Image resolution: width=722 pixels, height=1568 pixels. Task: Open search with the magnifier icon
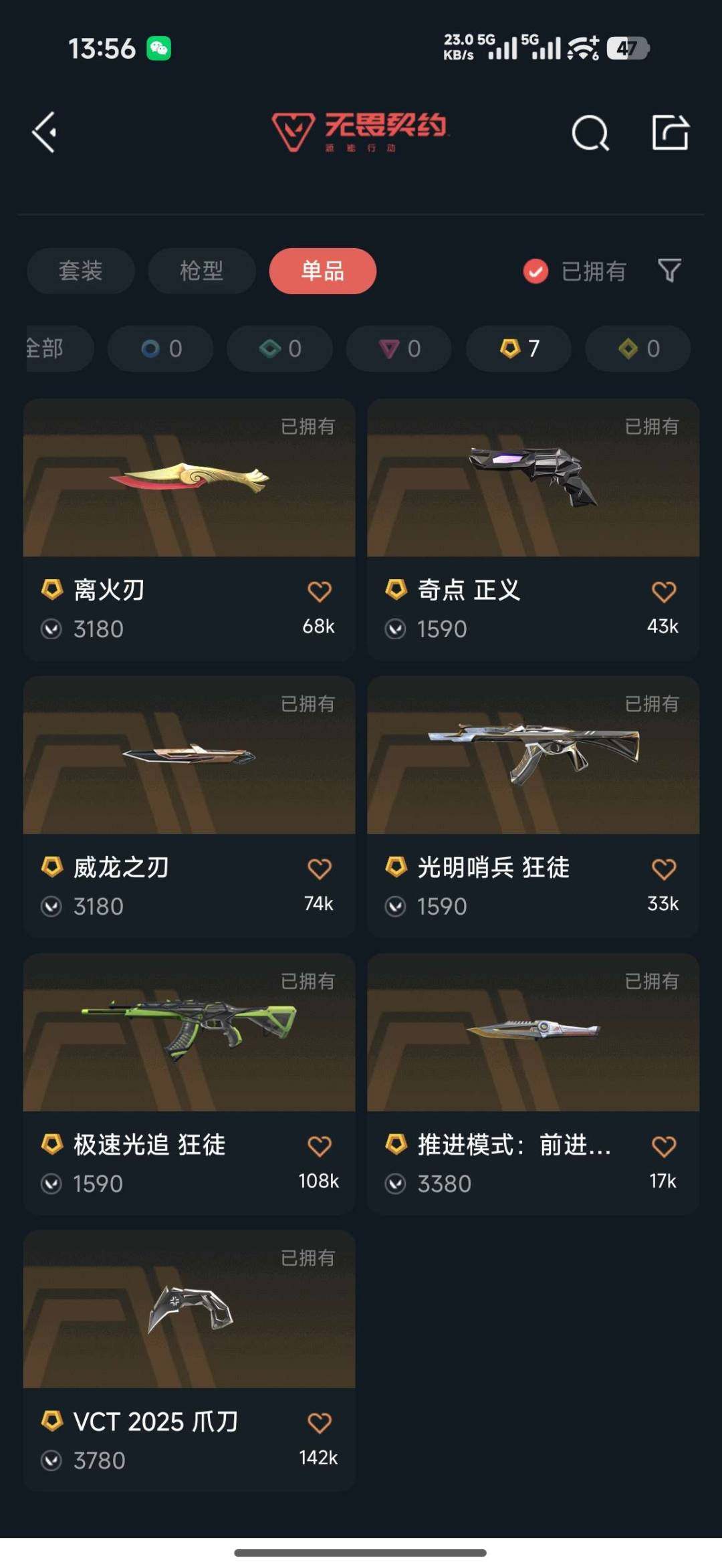(x=591, y=133)
